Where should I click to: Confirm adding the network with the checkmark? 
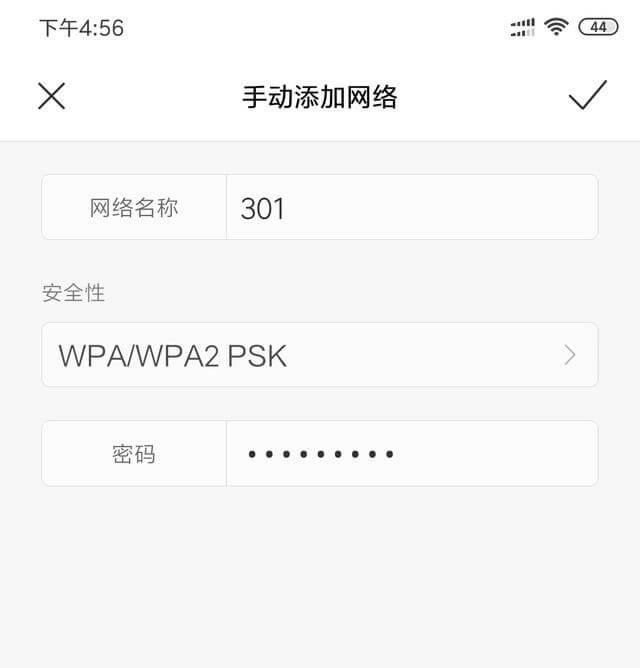click(x=587, y=96)
